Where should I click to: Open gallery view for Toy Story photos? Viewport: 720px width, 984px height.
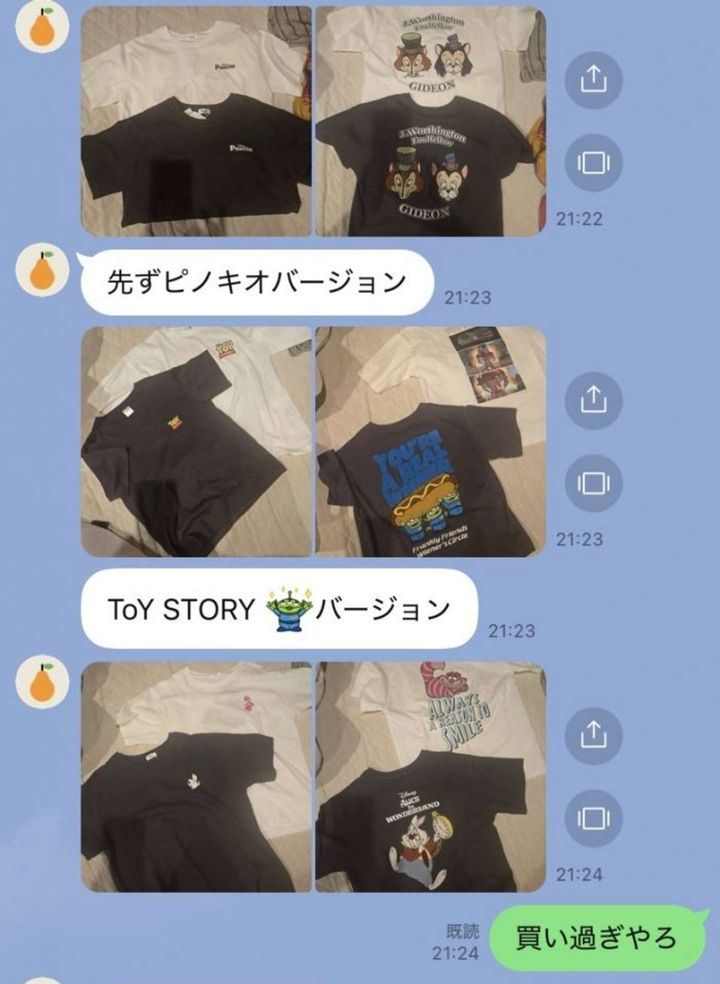coord(593,482)
